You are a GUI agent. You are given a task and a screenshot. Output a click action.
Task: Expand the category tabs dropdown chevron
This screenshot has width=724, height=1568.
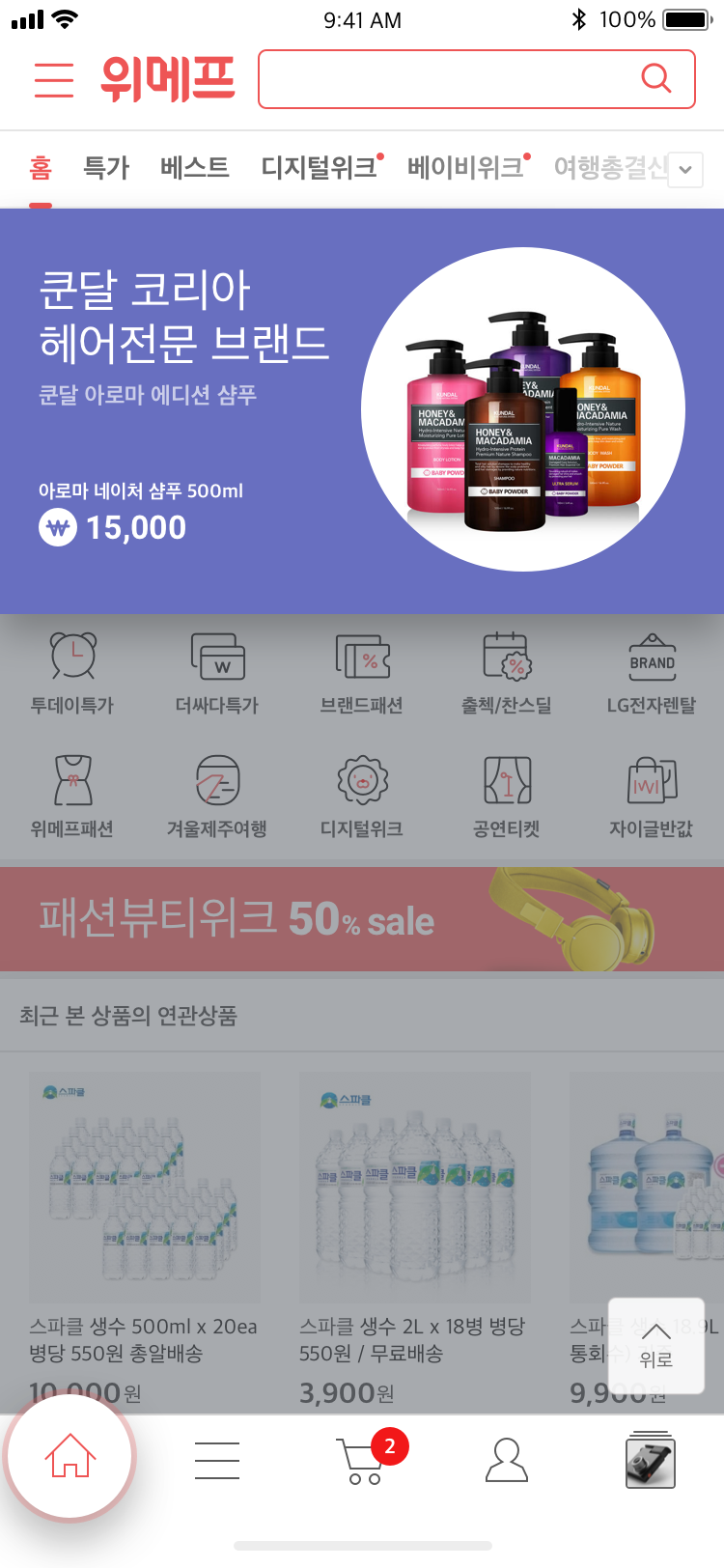click(685, 170)
